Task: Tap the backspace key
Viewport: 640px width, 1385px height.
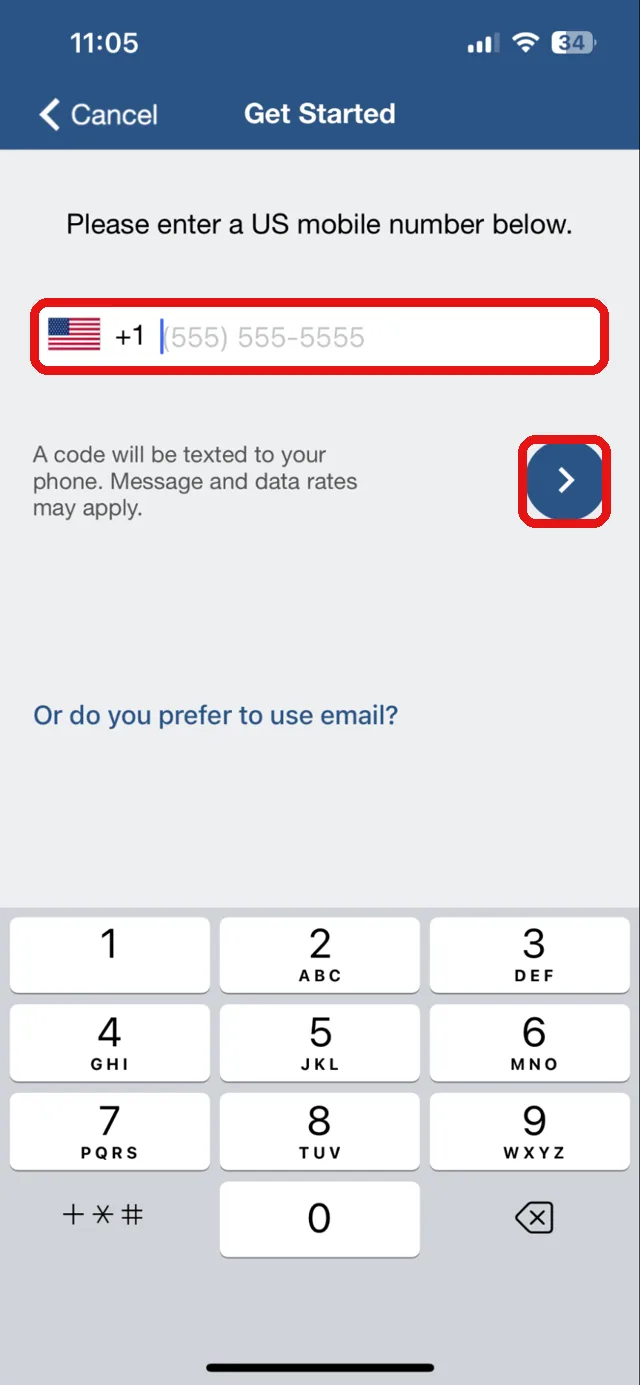Action: pyautogui.click(x=534, y=1217)
